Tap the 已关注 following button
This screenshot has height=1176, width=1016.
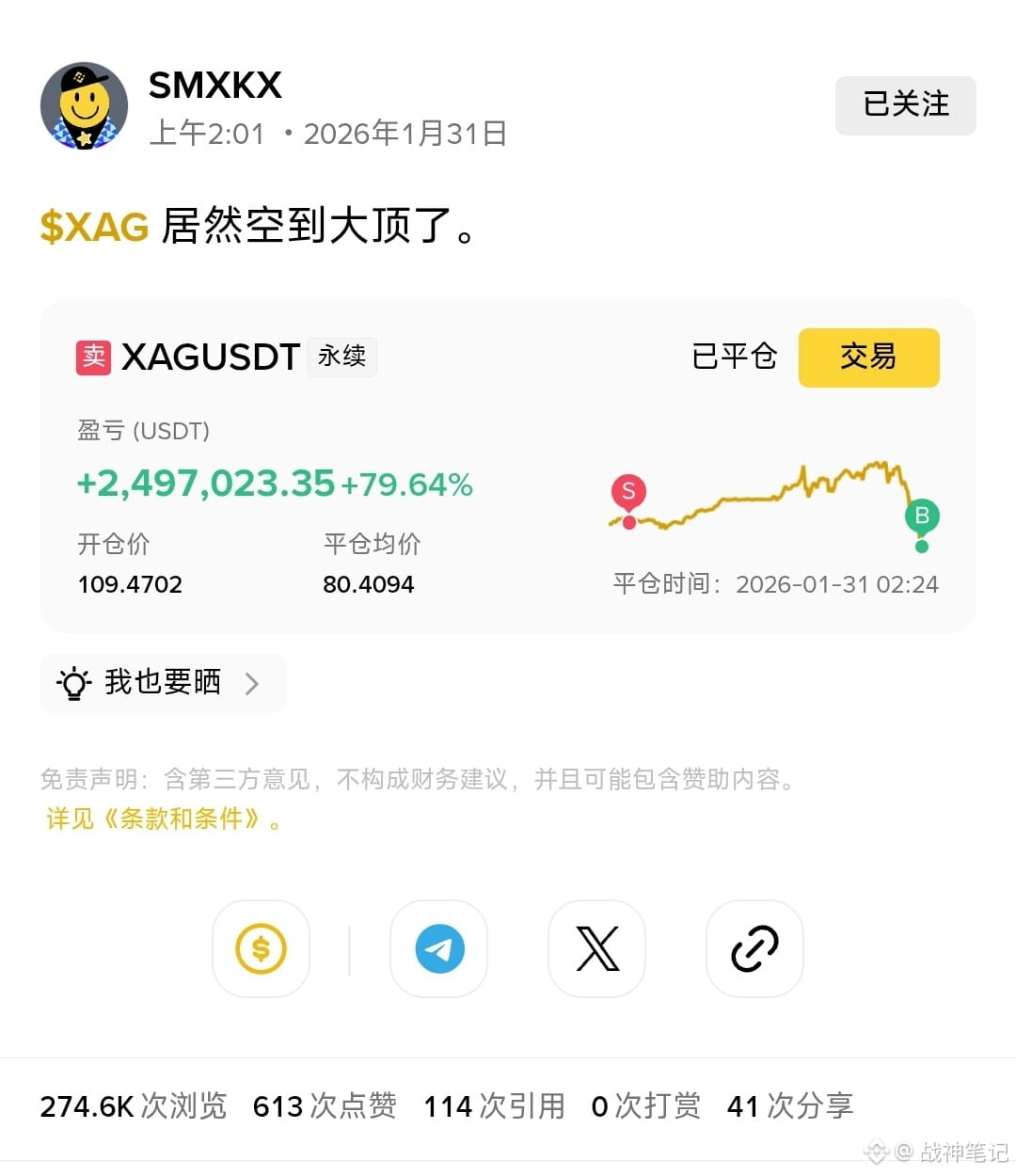[x=905, y=104]
